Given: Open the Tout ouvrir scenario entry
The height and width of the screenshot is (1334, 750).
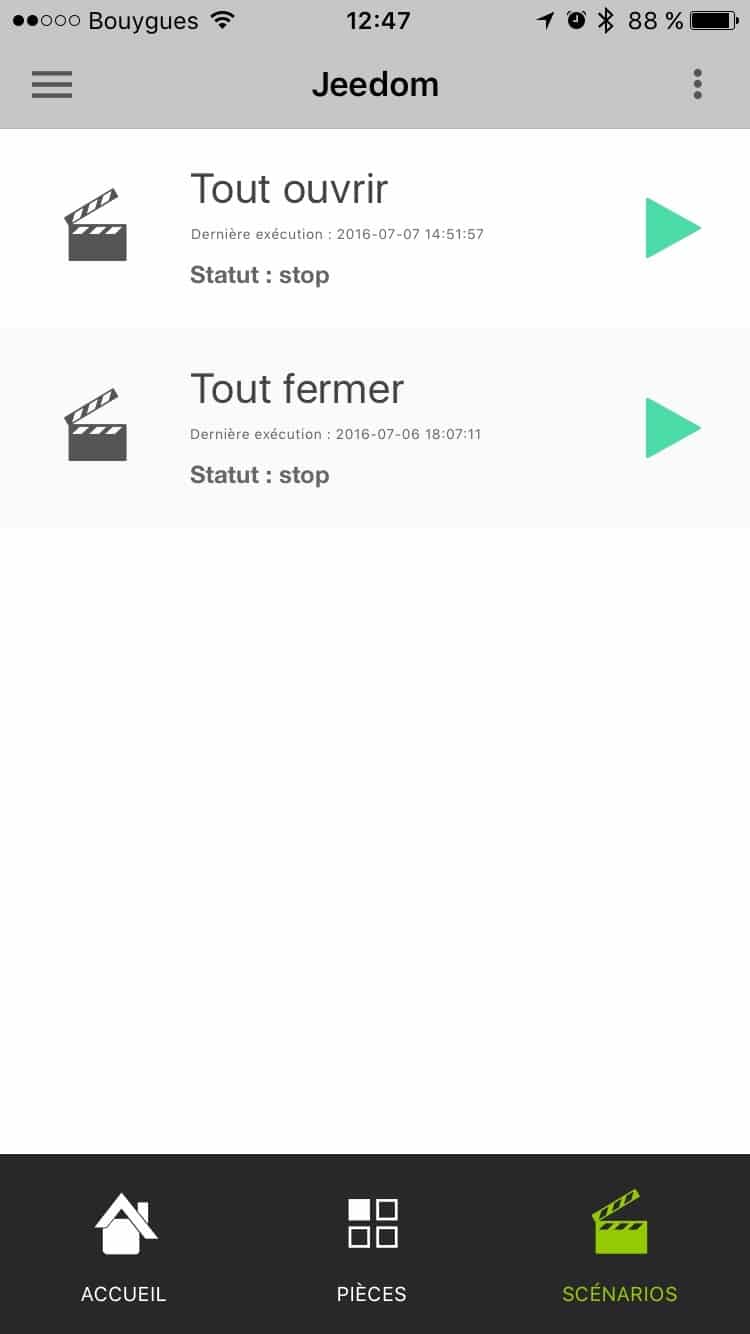Looking at the screenshot, I should coord(289,190).
